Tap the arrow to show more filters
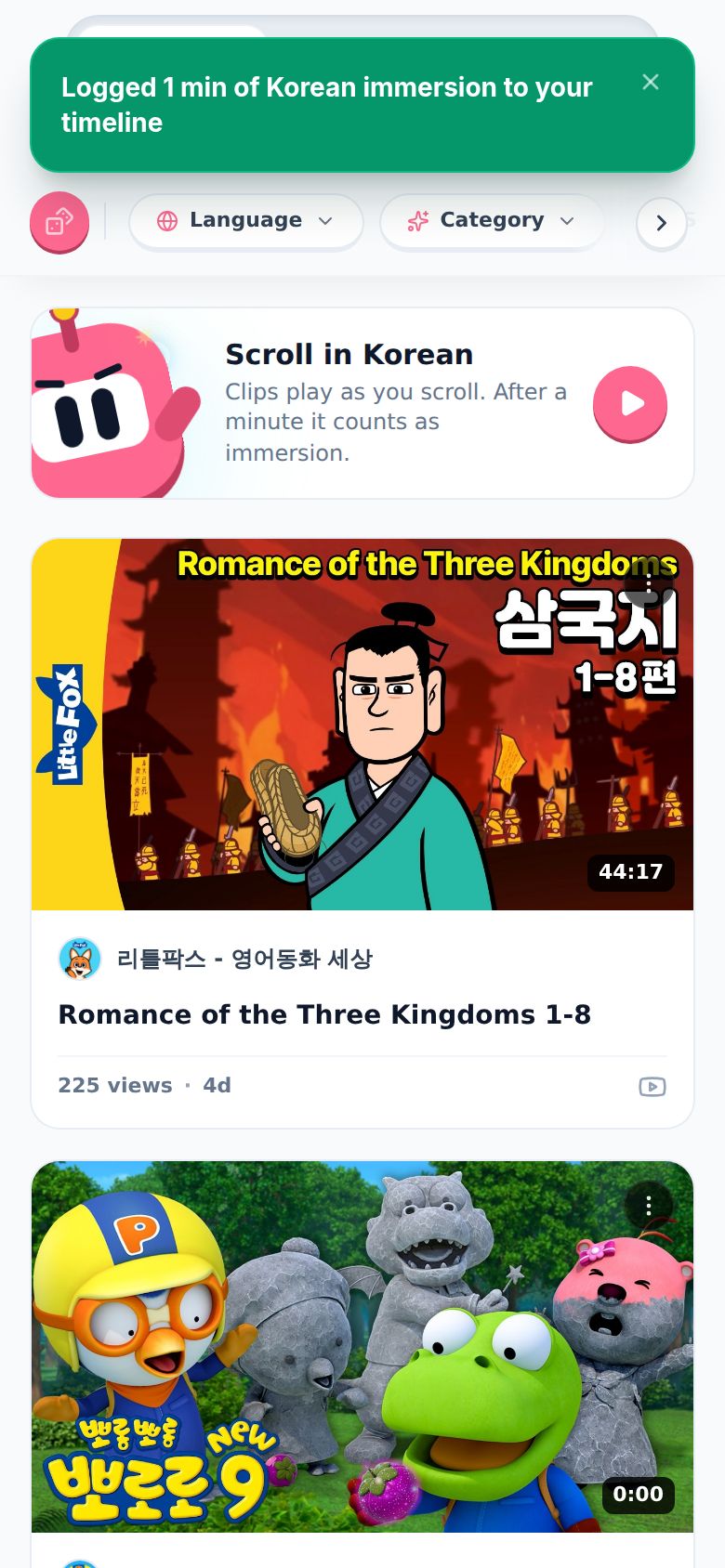This screenshot has width=725, height=1568. tap(661, 223)
